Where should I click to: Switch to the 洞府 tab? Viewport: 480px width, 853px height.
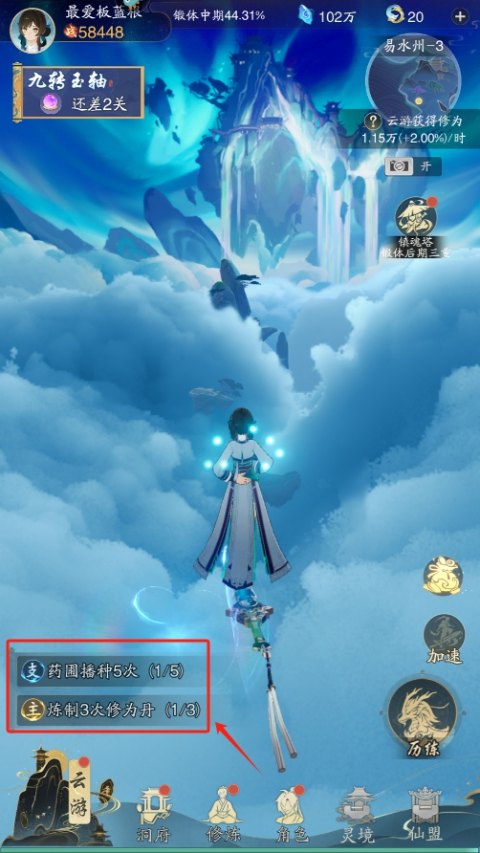[154, 814]
